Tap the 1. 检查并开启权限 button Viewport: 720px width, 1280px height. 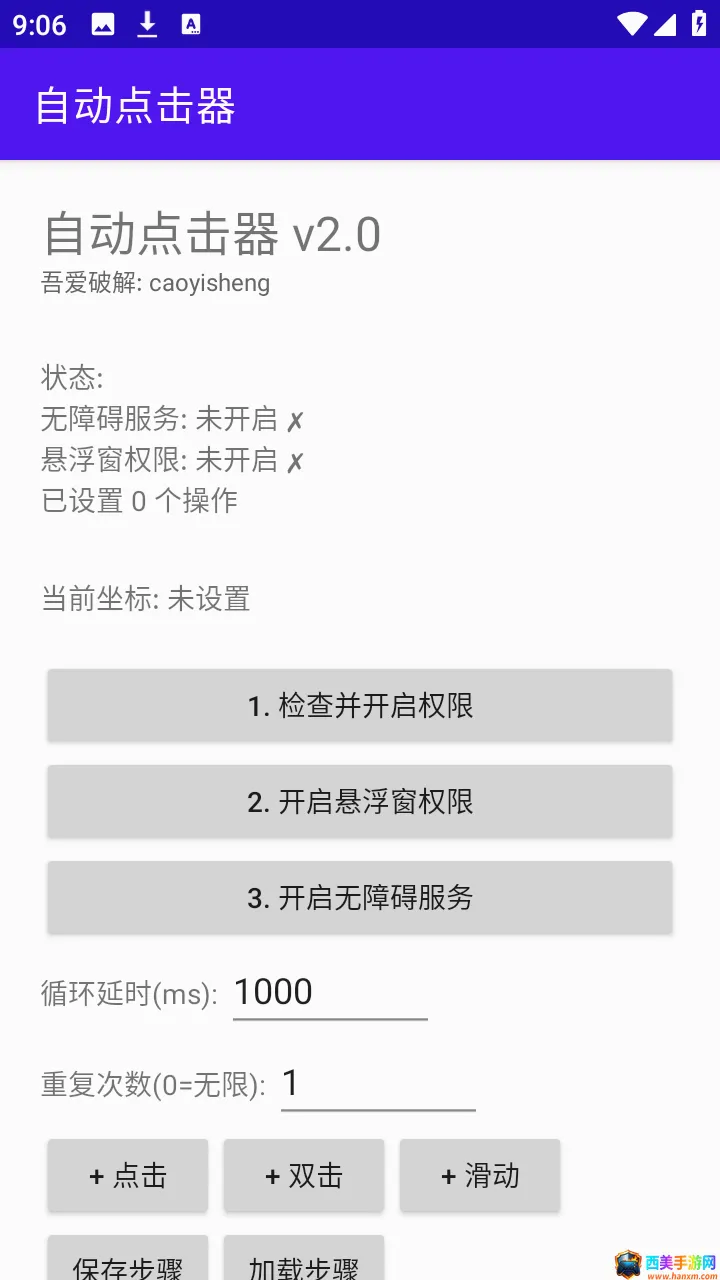coord(360,706)
